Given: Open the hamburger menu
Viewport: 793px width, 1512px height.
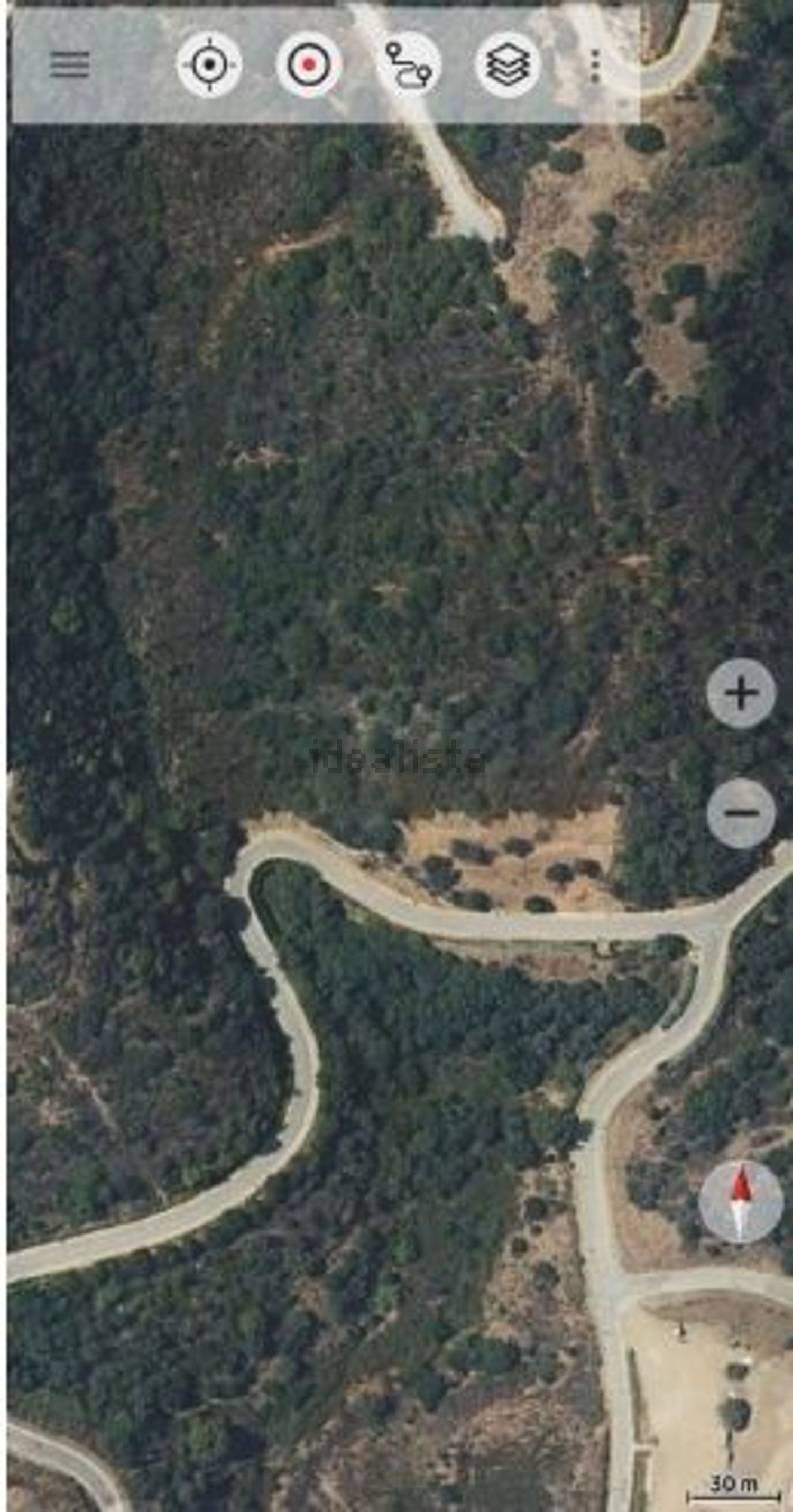Looking at the screenshot, I should pos(69,64).
